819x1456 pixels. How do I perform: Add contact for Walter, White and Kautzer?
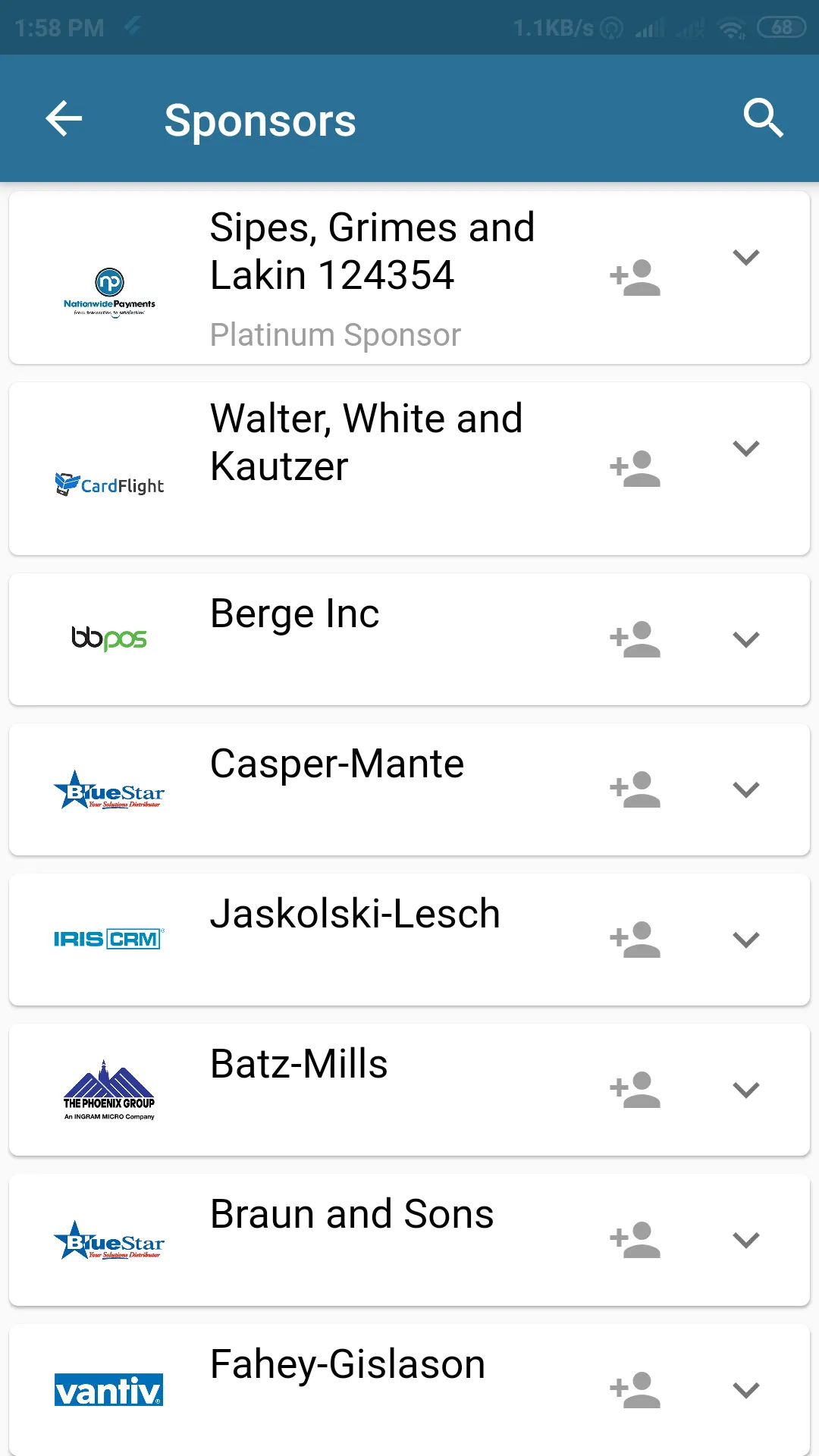[635, 469]
